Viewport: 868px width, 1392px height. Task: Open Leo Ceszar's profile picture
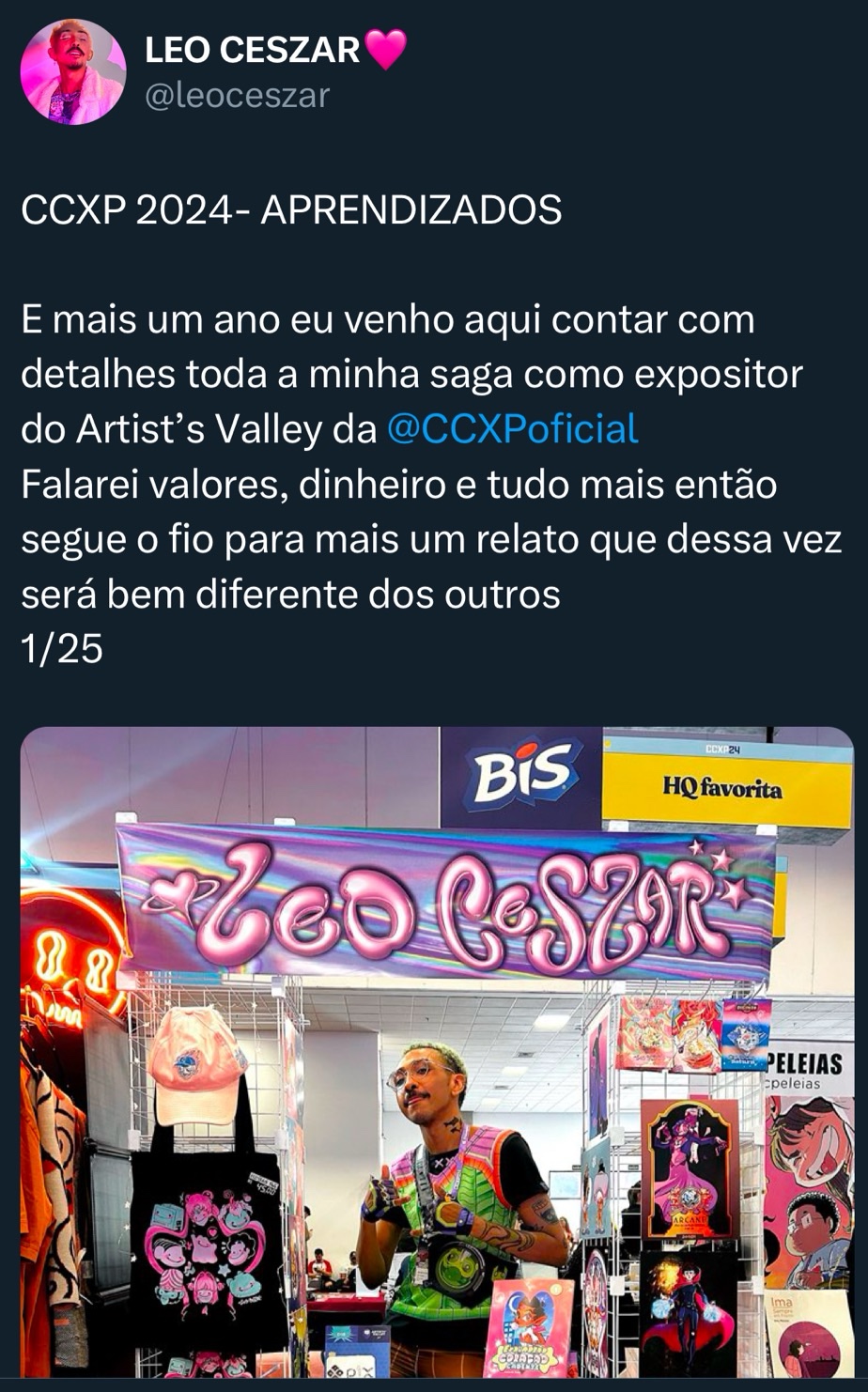point(73,73)
